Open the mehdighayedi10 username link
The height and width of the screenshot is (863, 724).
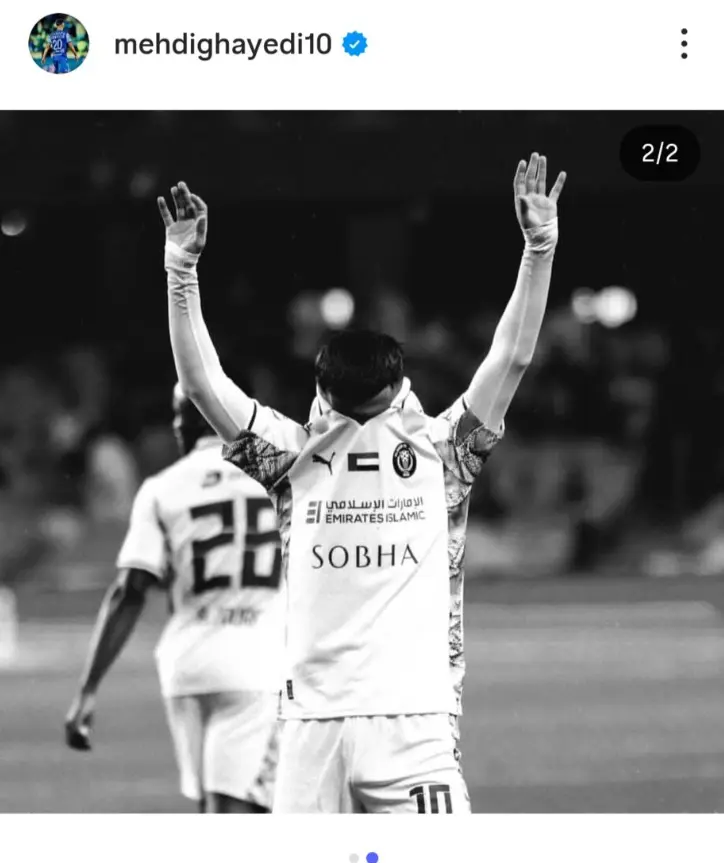(222, 44)
